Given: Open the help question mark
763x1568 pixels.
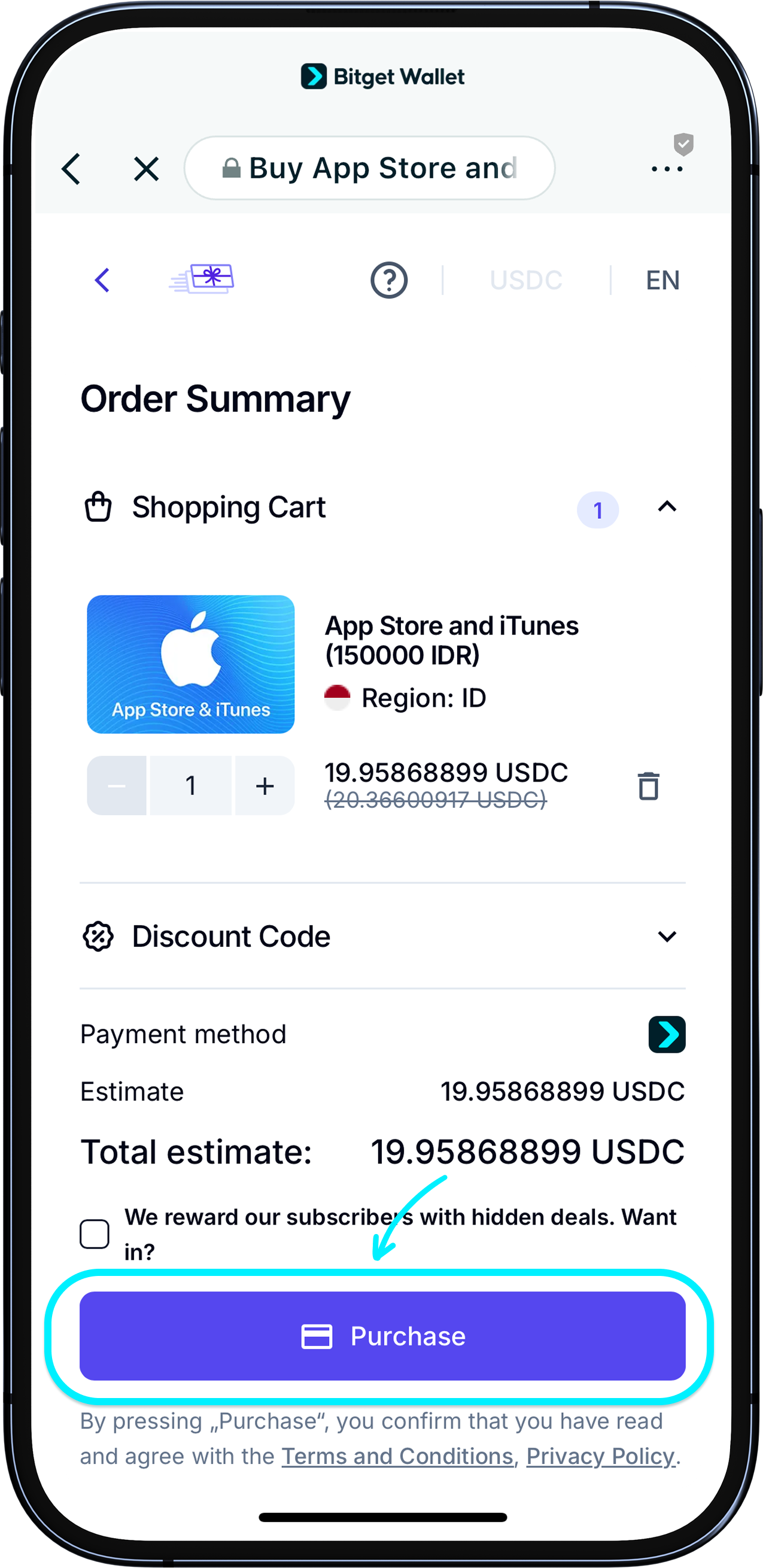Looking at the screenshot, I should pos(389,280).
